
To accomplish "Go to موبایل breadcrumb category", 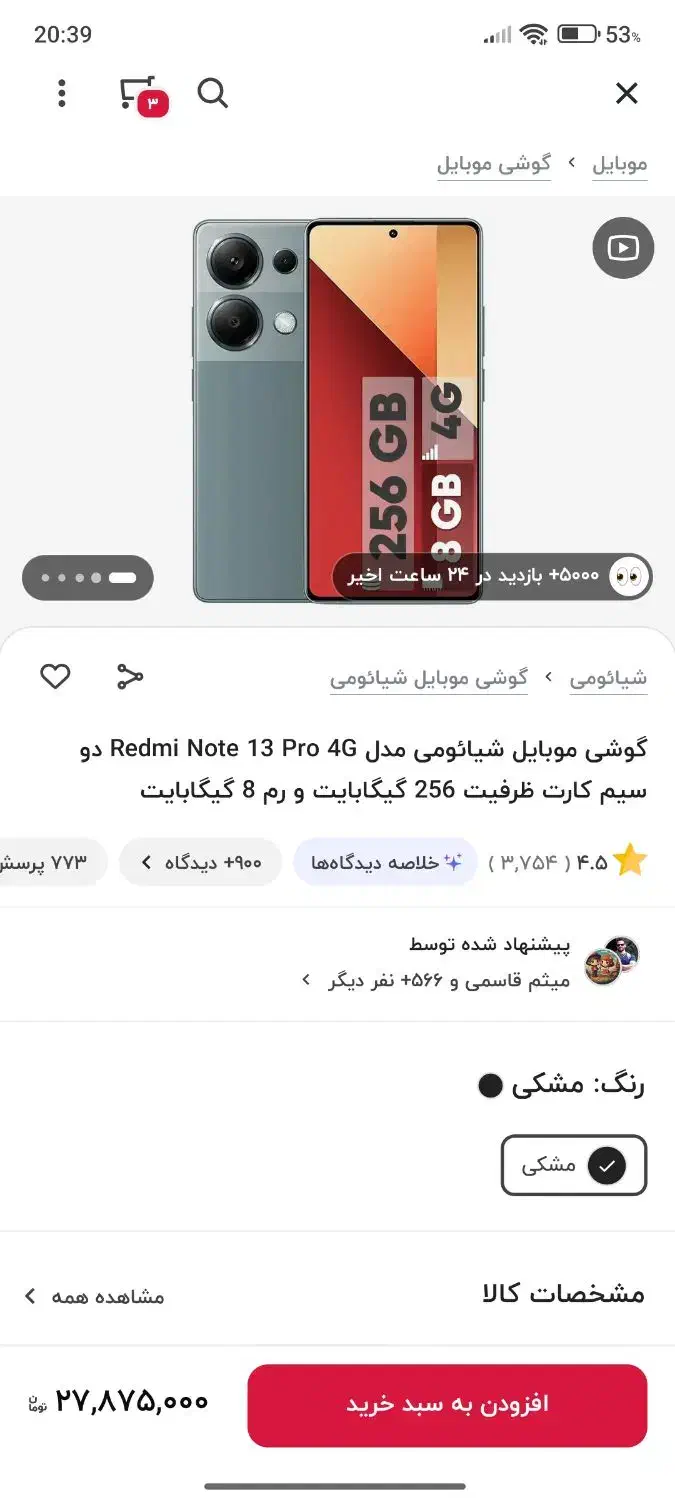I will pyautogui.click(x=619, y=164).
